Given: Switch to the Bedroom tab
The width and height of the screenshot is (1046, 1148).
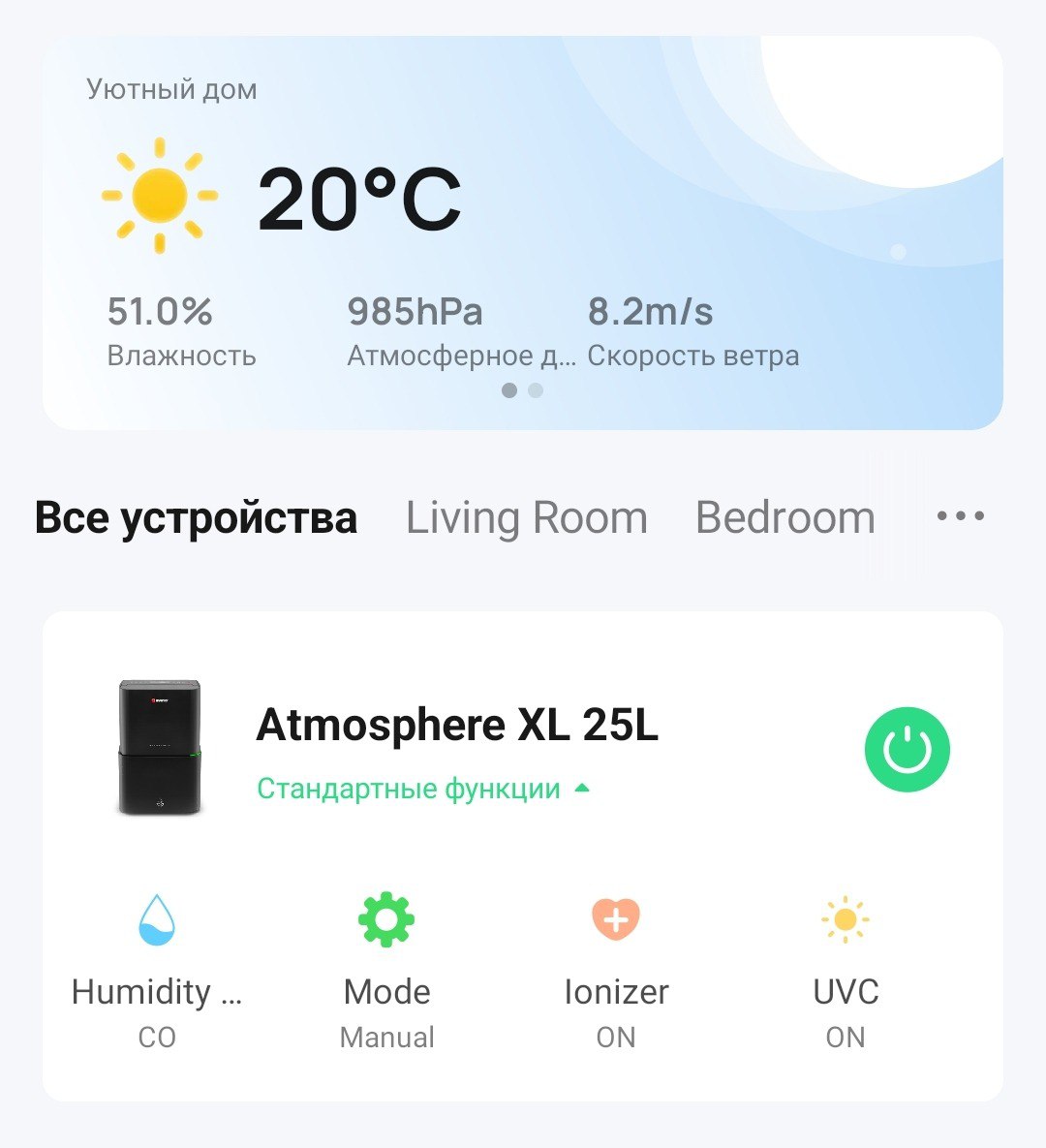Looking at the screenshot, I should point(784,517).
